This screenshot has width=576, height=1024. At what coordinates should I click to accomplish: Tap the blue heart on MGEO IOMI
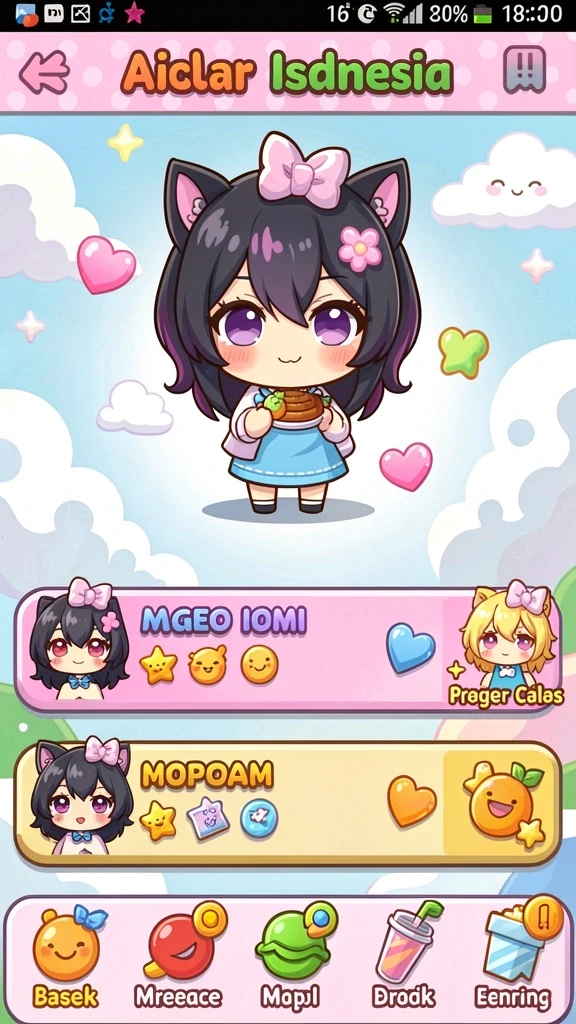(x=410, y=647)
